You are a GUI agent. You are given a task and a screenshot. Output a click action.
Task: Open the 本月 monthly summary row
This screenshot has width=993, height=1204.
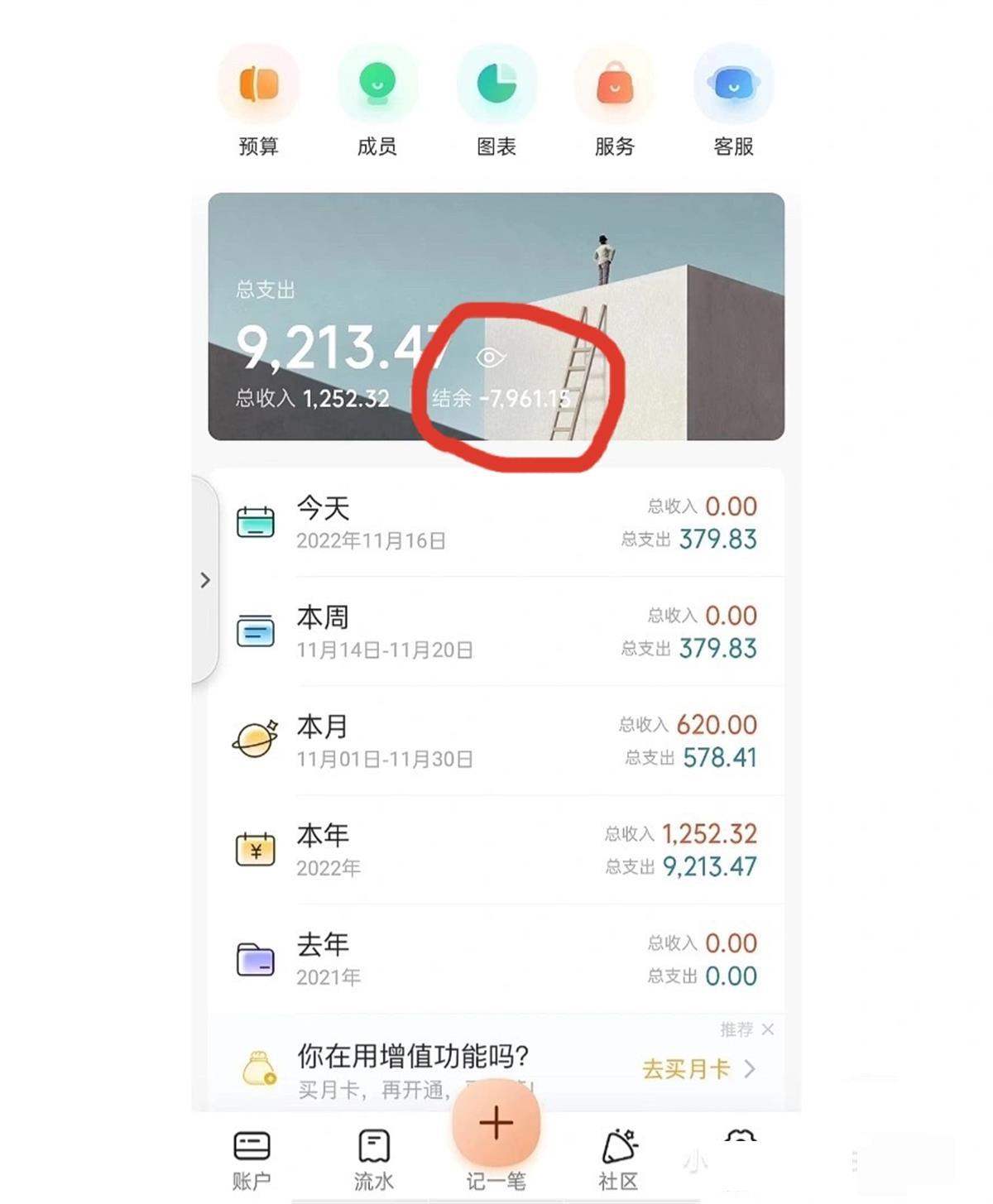496,741
